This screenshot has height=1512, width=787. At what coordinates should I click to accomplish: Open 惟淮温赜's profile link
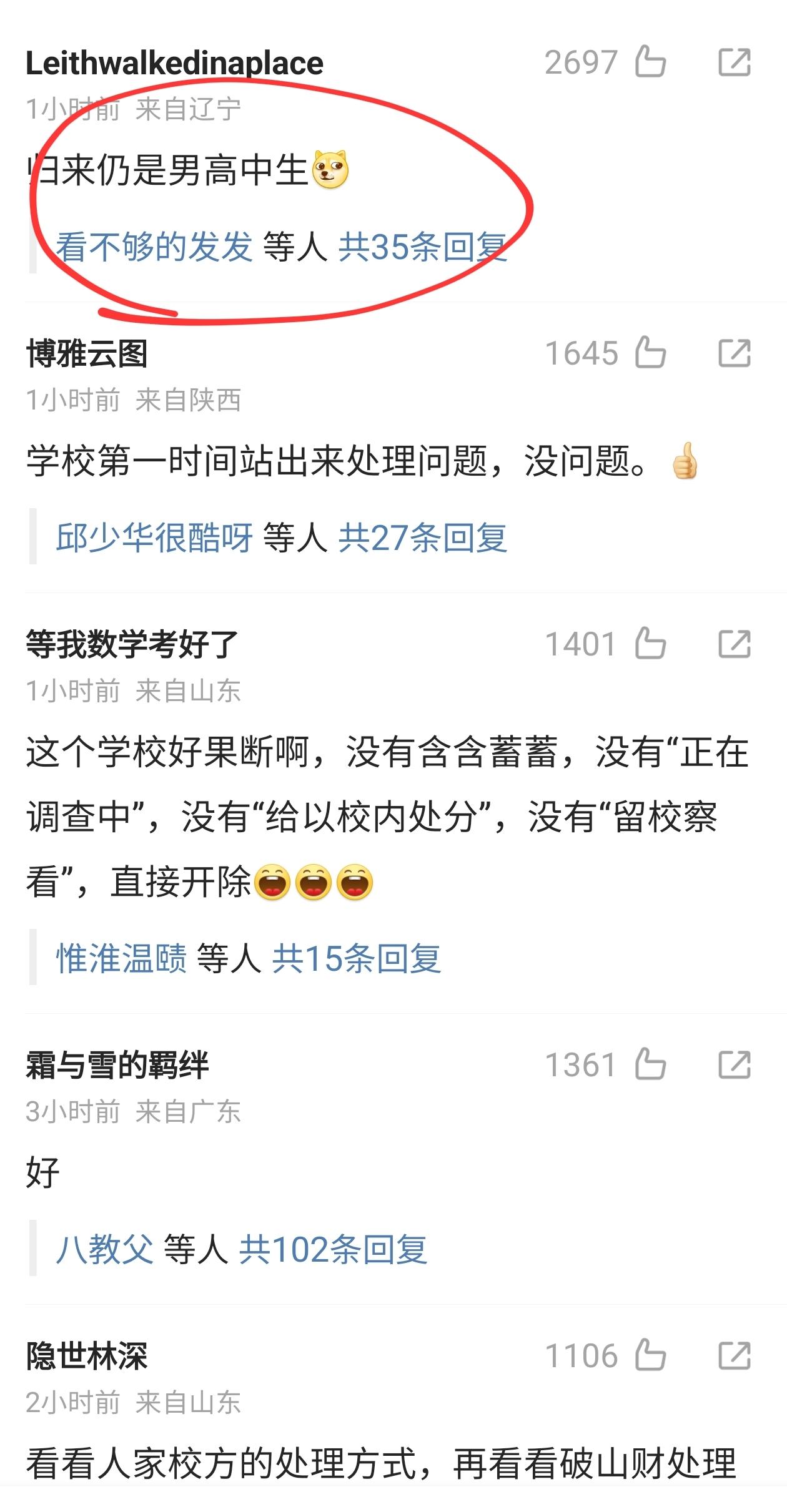(x=121, y=960)
